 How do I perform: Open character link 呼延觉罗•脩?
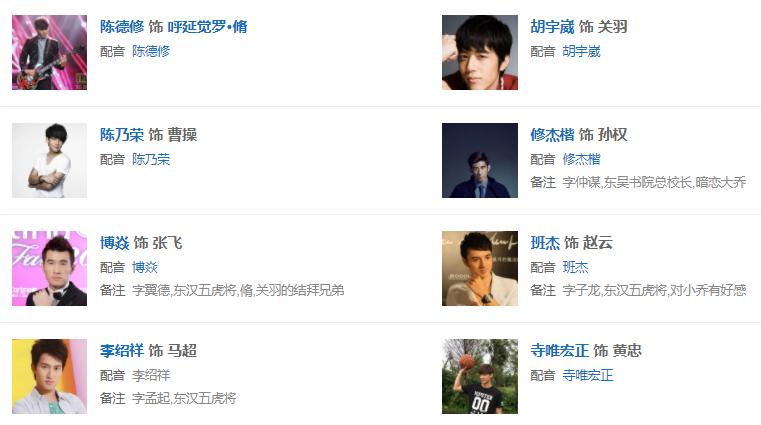(207, 27)
